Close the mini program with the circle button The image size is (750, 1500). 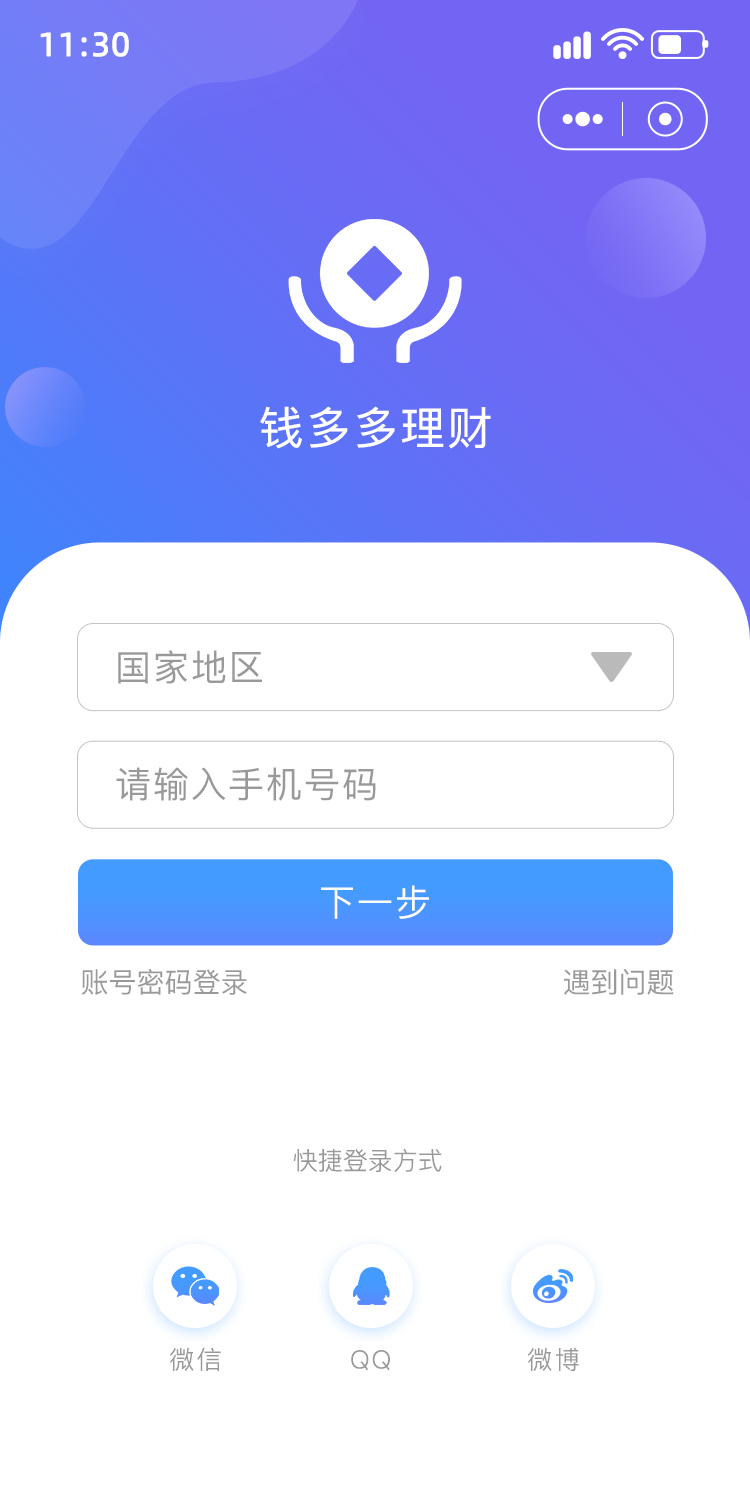pyautogui.click(x=665, y=119)
